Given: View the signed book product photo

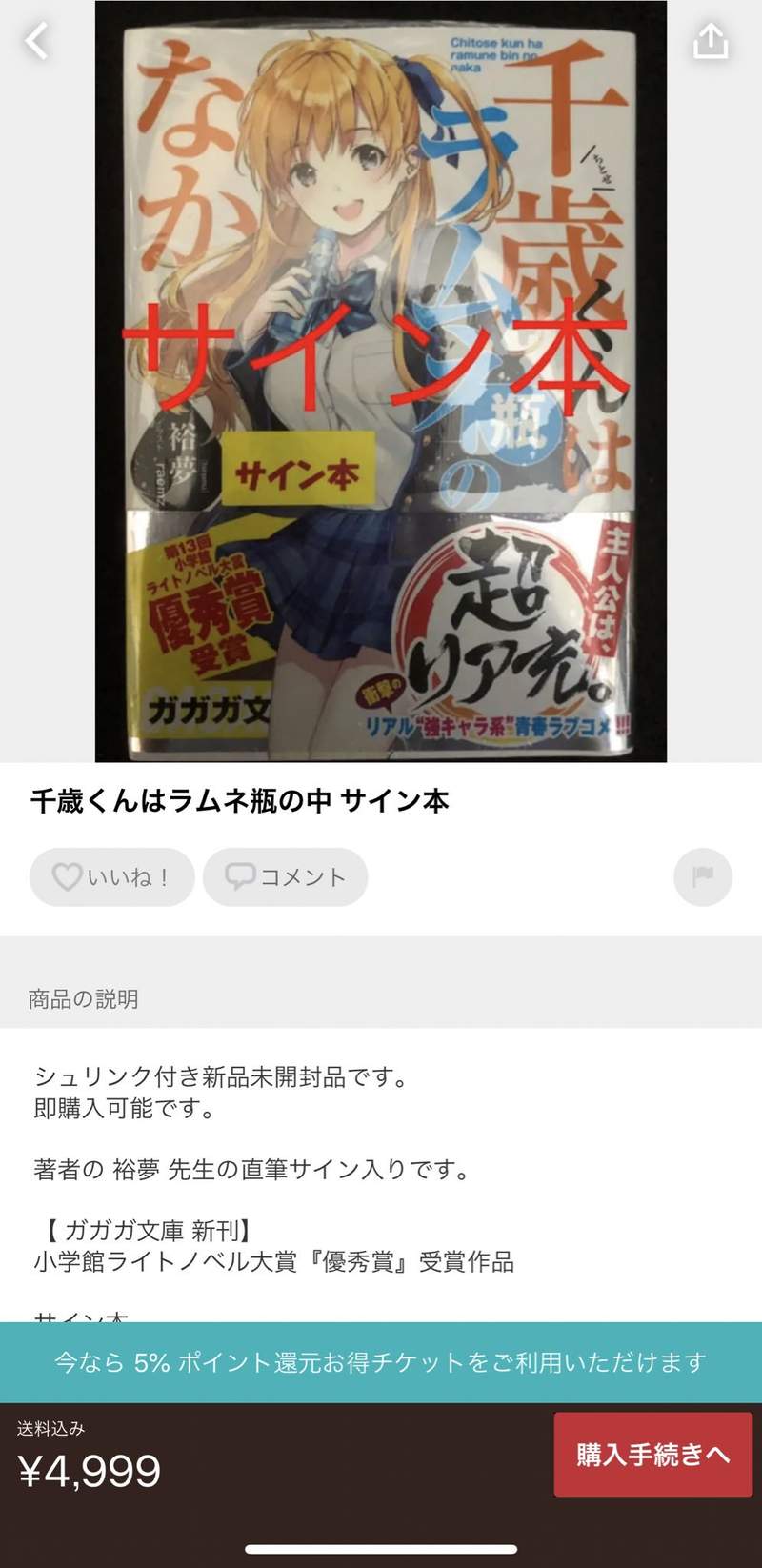Looking at the screenshot, I should coord(381,381).
